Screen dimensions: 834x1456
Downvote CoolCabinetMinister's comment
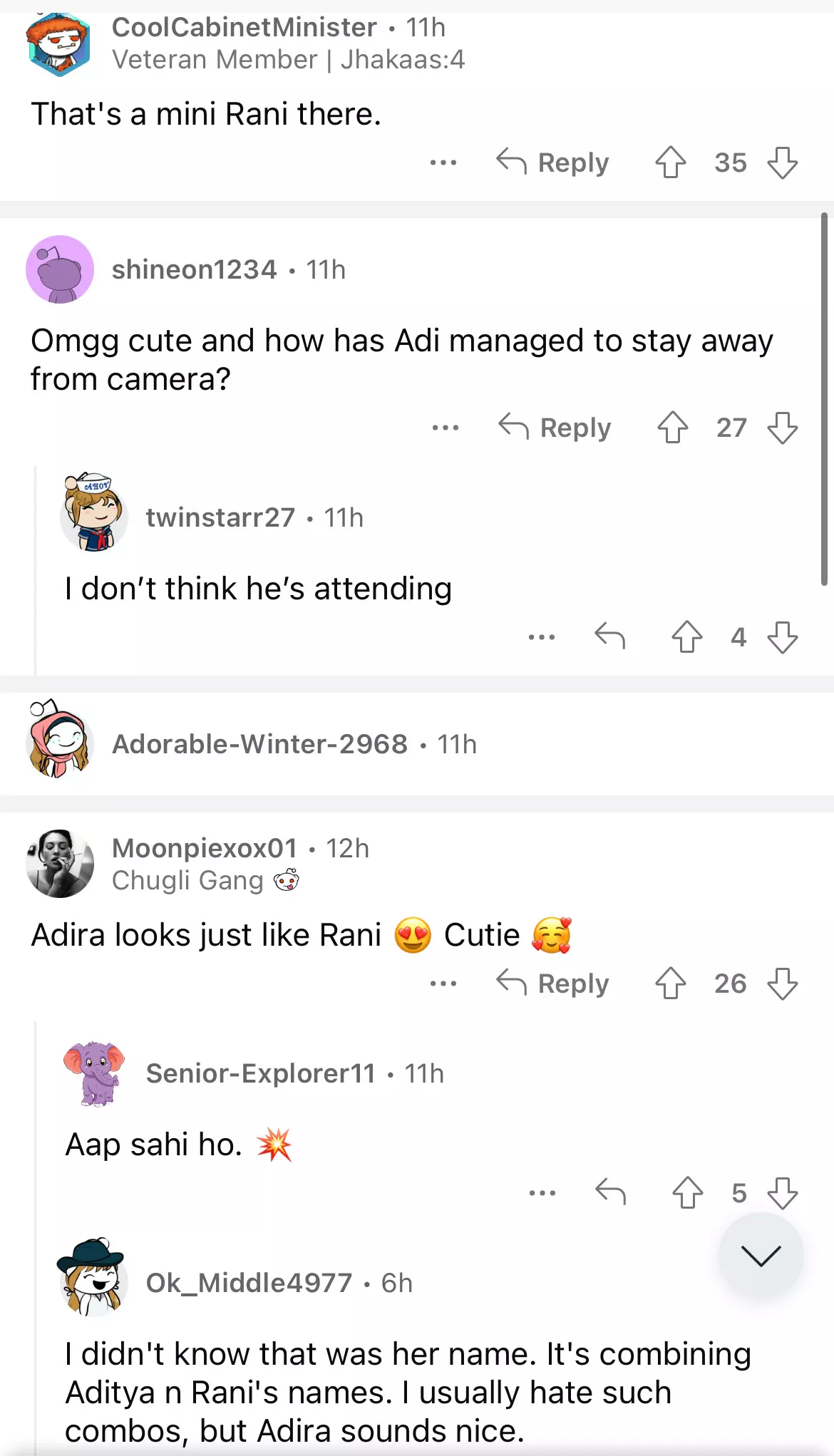point(782,162)
